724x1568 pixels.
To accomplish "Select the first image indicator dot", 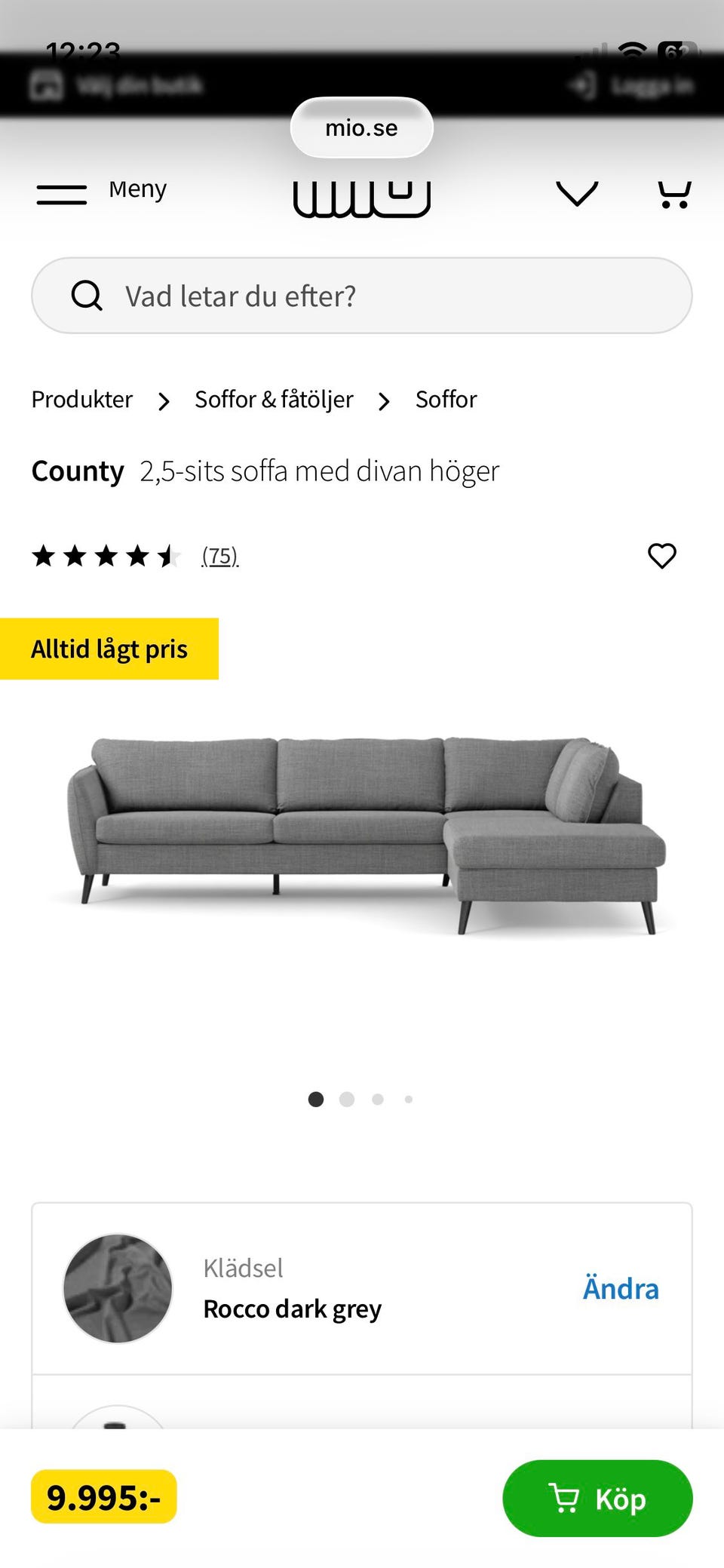I will (316, 1100).
